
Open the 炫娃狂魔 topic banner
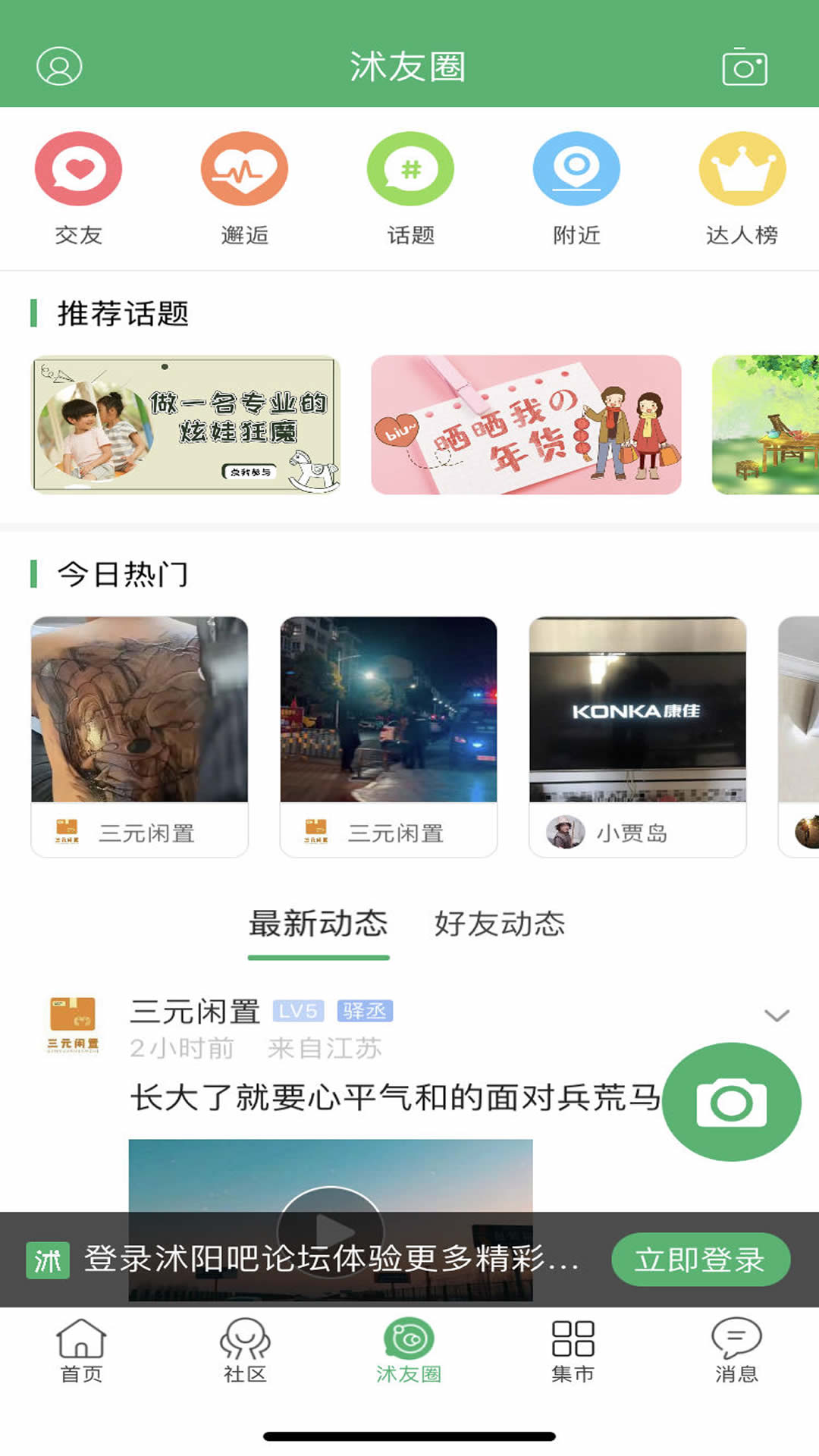pos(186,425)
